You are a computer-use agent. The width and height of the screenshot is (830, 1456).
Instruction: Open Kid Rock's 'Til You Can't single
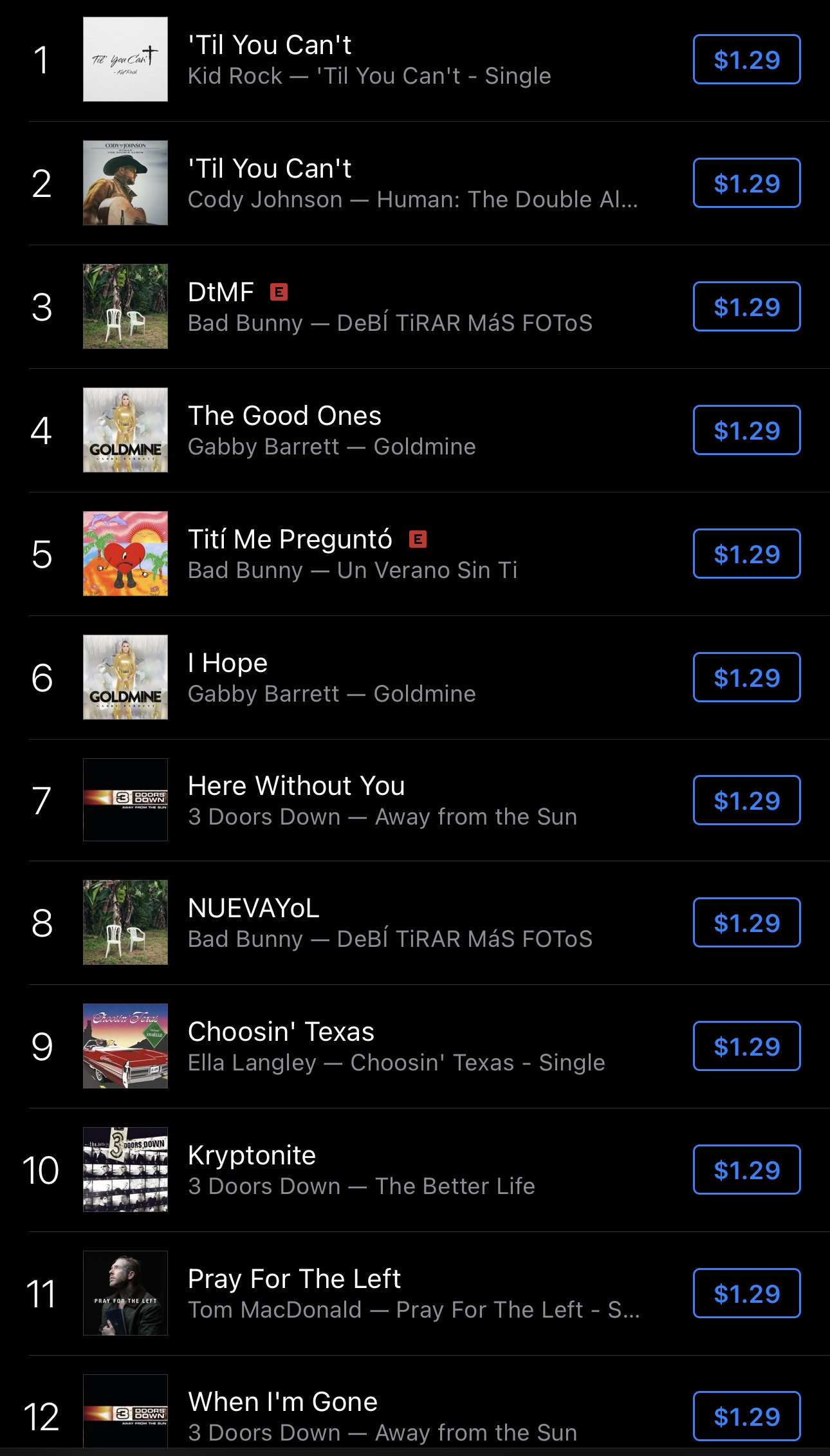point(386,60)
